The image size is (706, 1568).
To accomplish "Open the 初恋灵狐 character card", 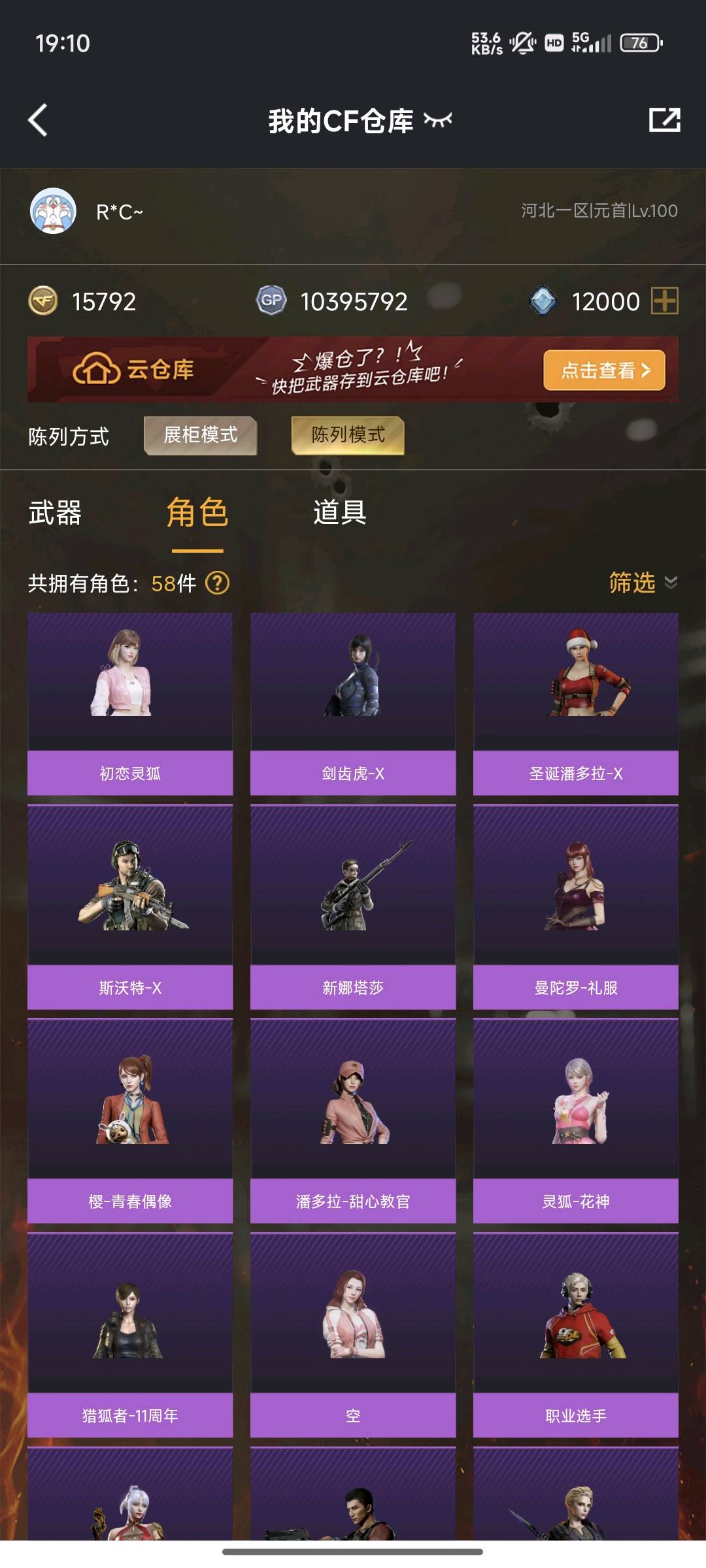I will click(x=130, y=704).
